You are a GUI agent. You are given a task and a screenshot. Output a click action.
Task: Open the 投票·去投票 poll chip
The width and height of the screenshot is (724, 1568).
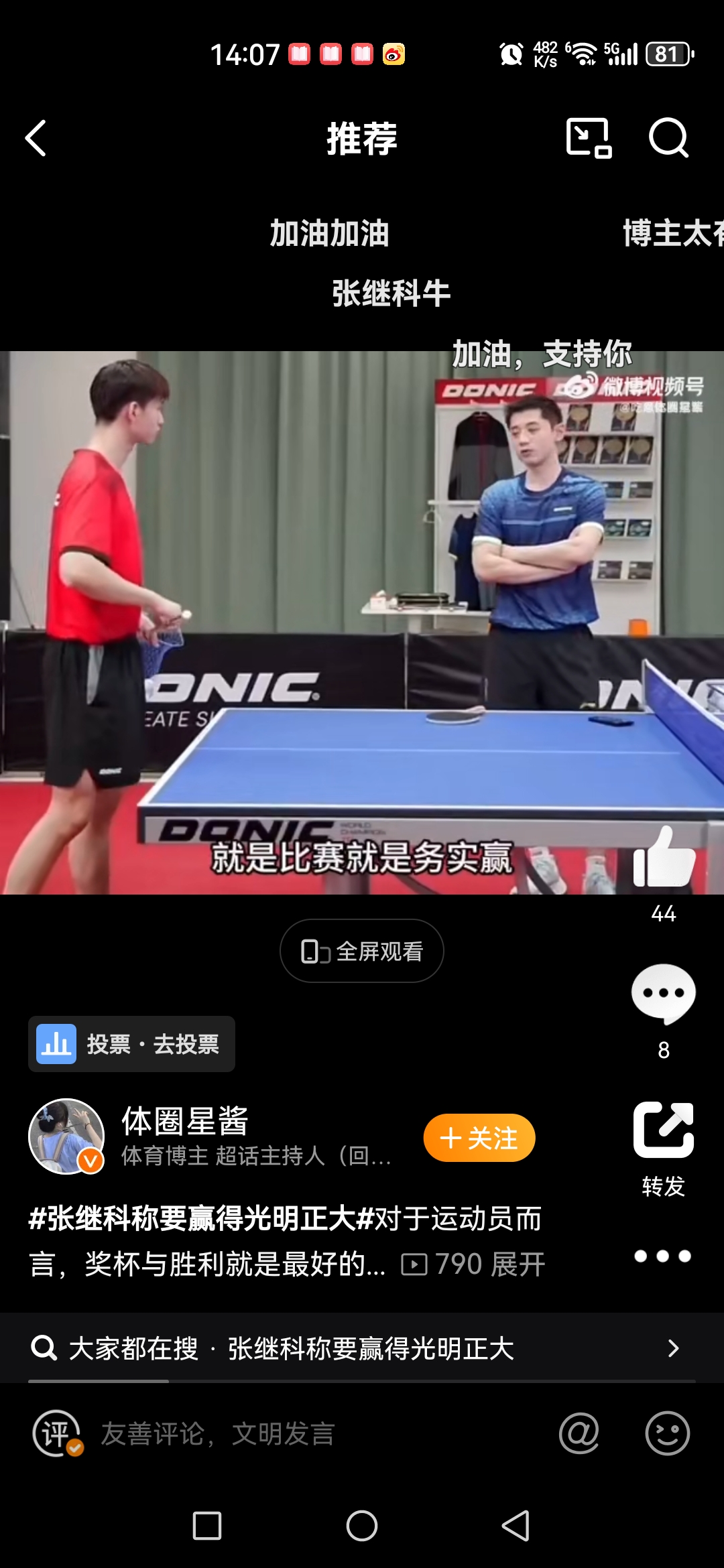(x=131, y=1044)
